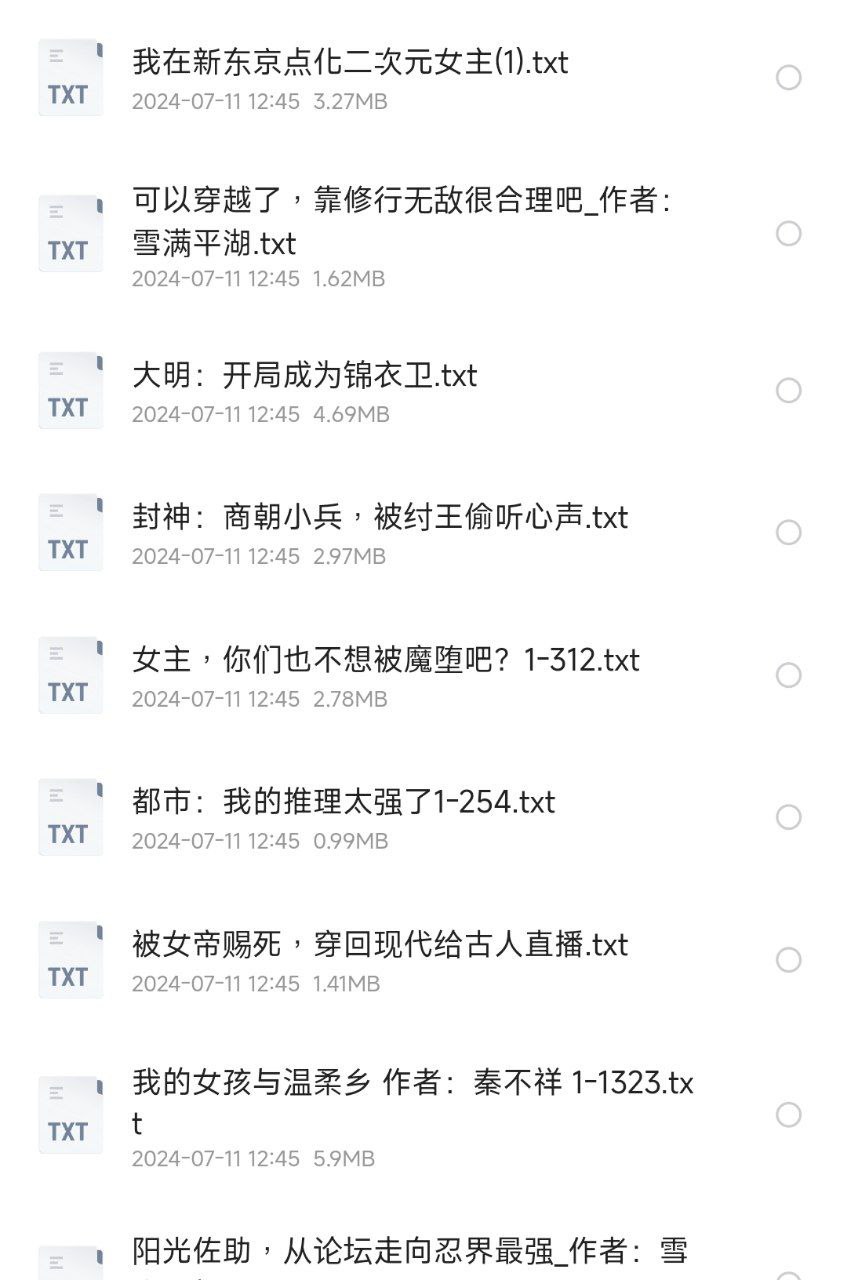Viewport: 847px width, 1280px height.
Task: Click the TXT icon next to 封神：商朝小兵
Action: 70,532
